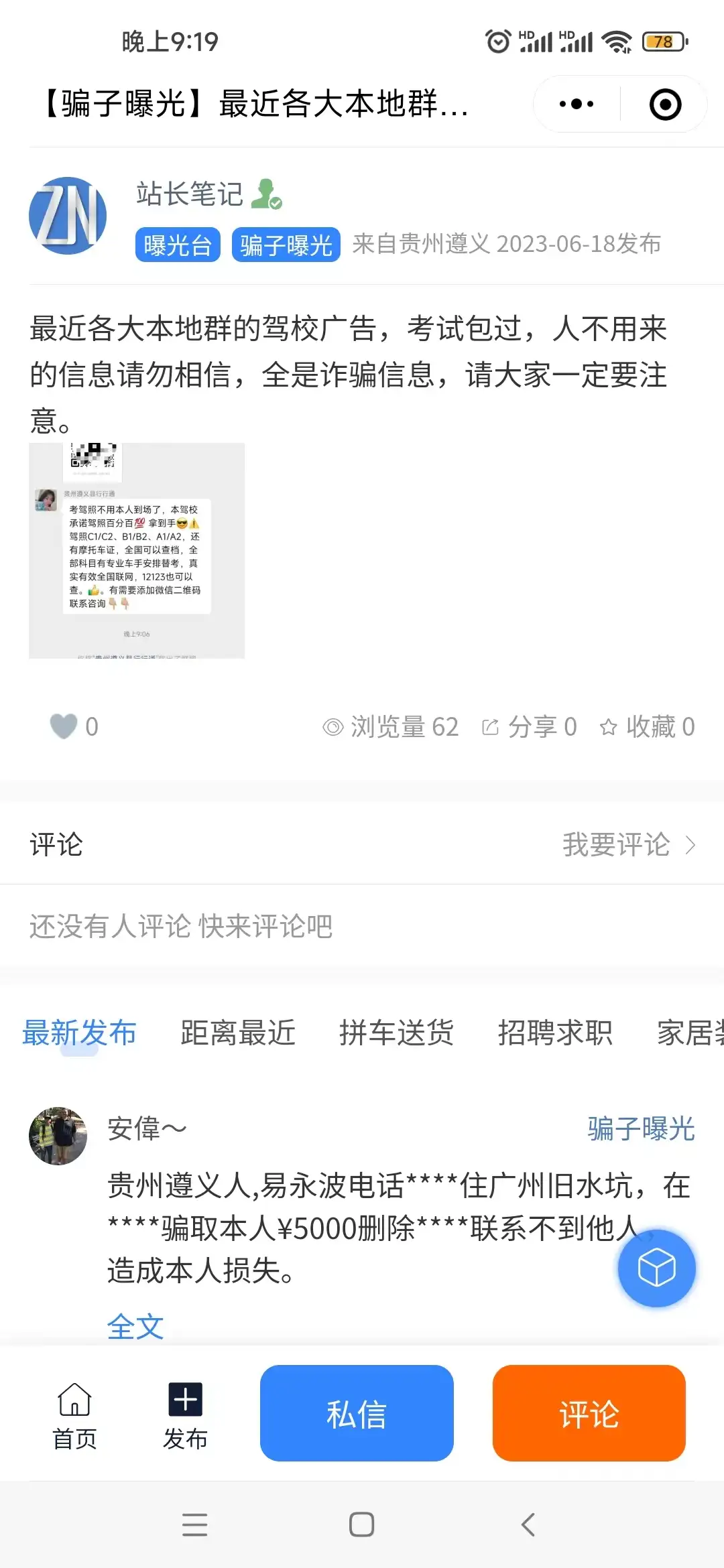Tap the empty comment input field

(x=181, y=927)
